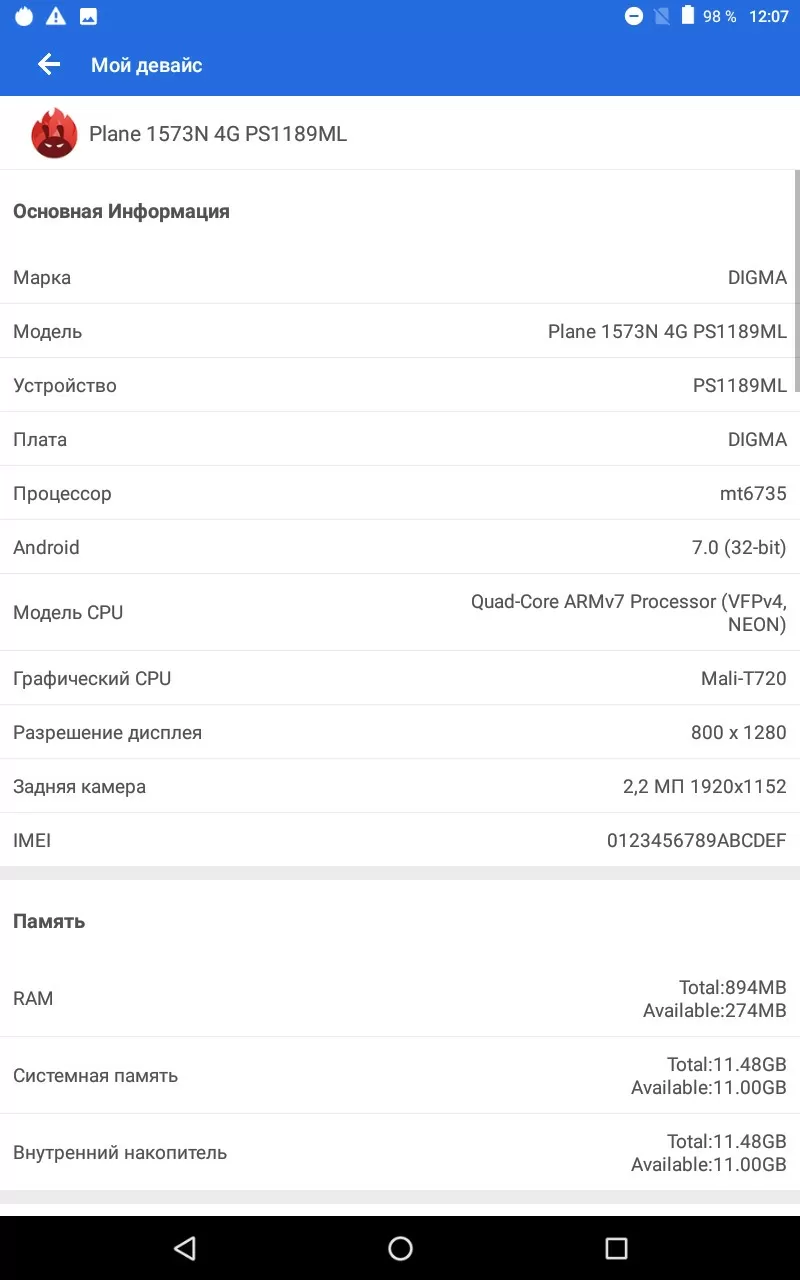Tap the system back button

184,1247
